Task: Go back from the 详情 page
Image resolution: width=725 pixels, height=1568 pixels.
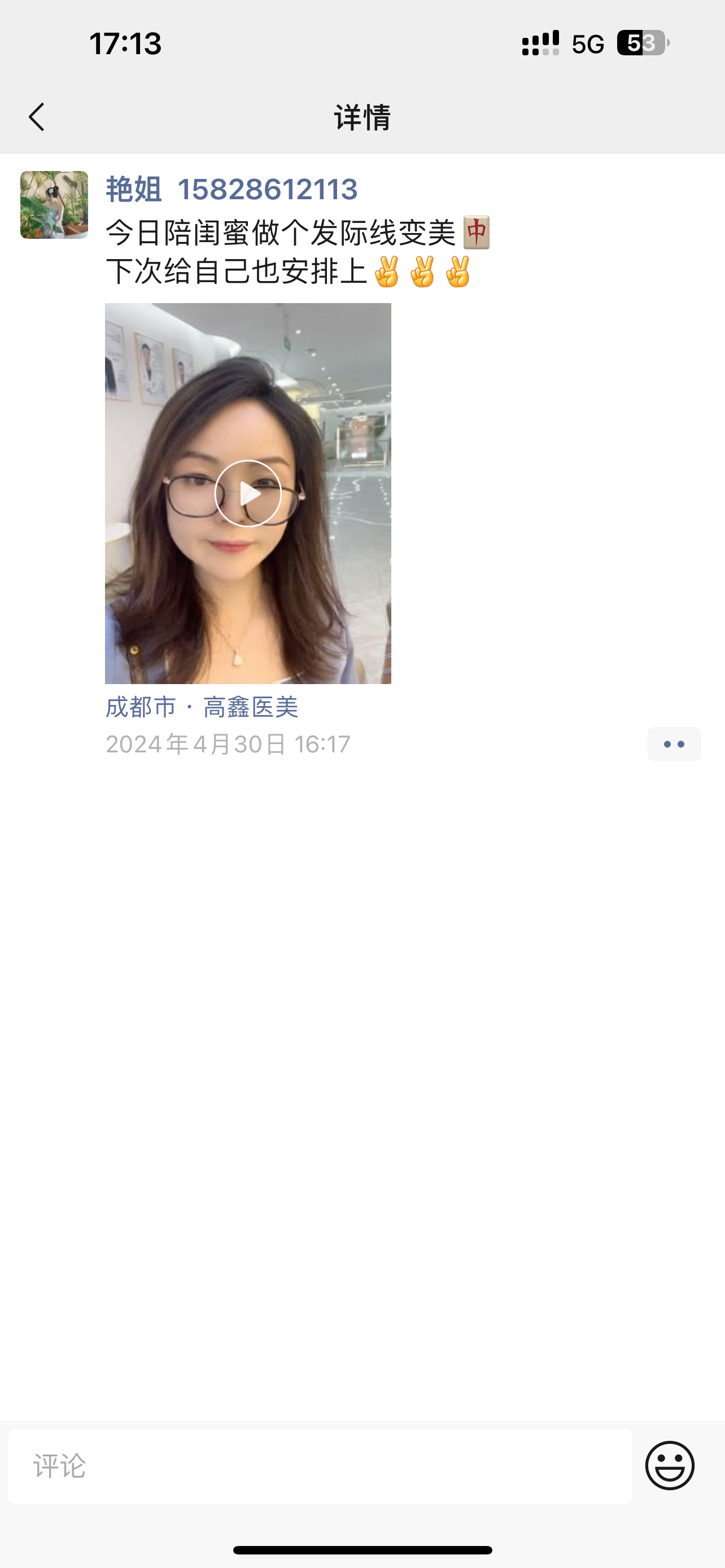Action: [37, 117]
